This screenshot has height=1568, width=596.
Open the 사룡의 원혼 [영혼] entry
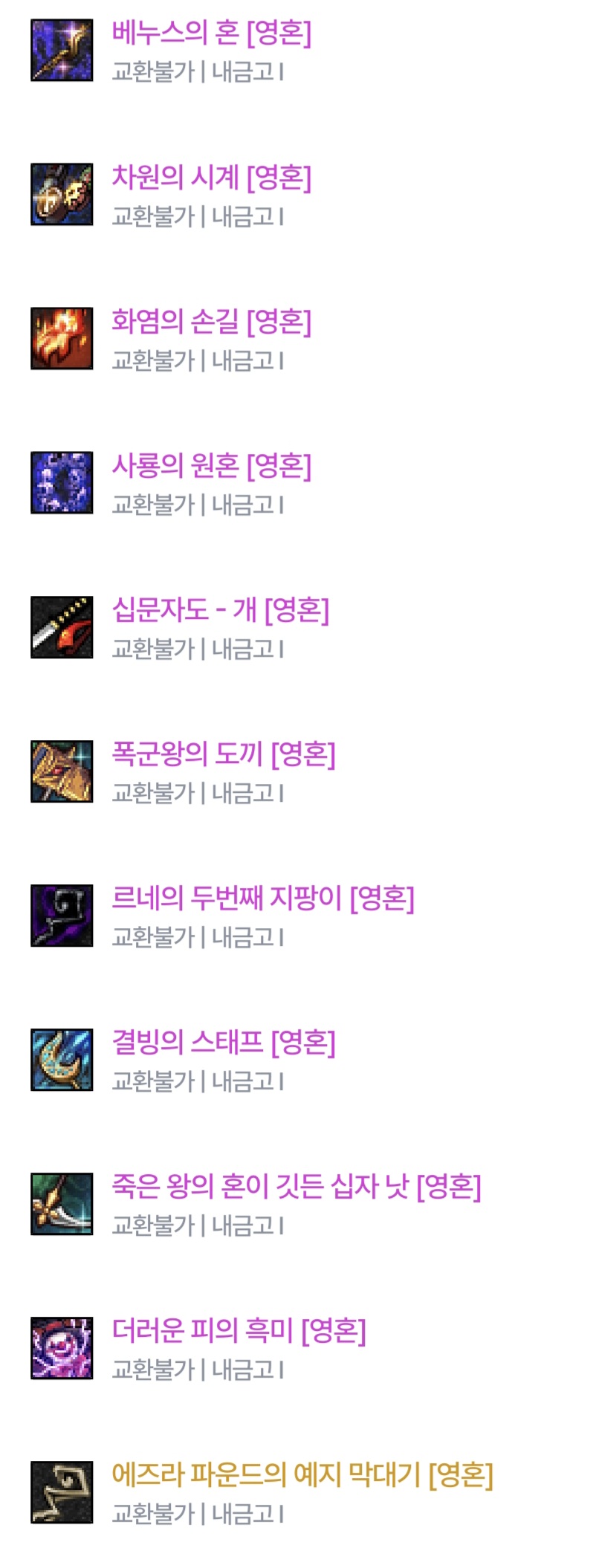(x=211, y=466)
